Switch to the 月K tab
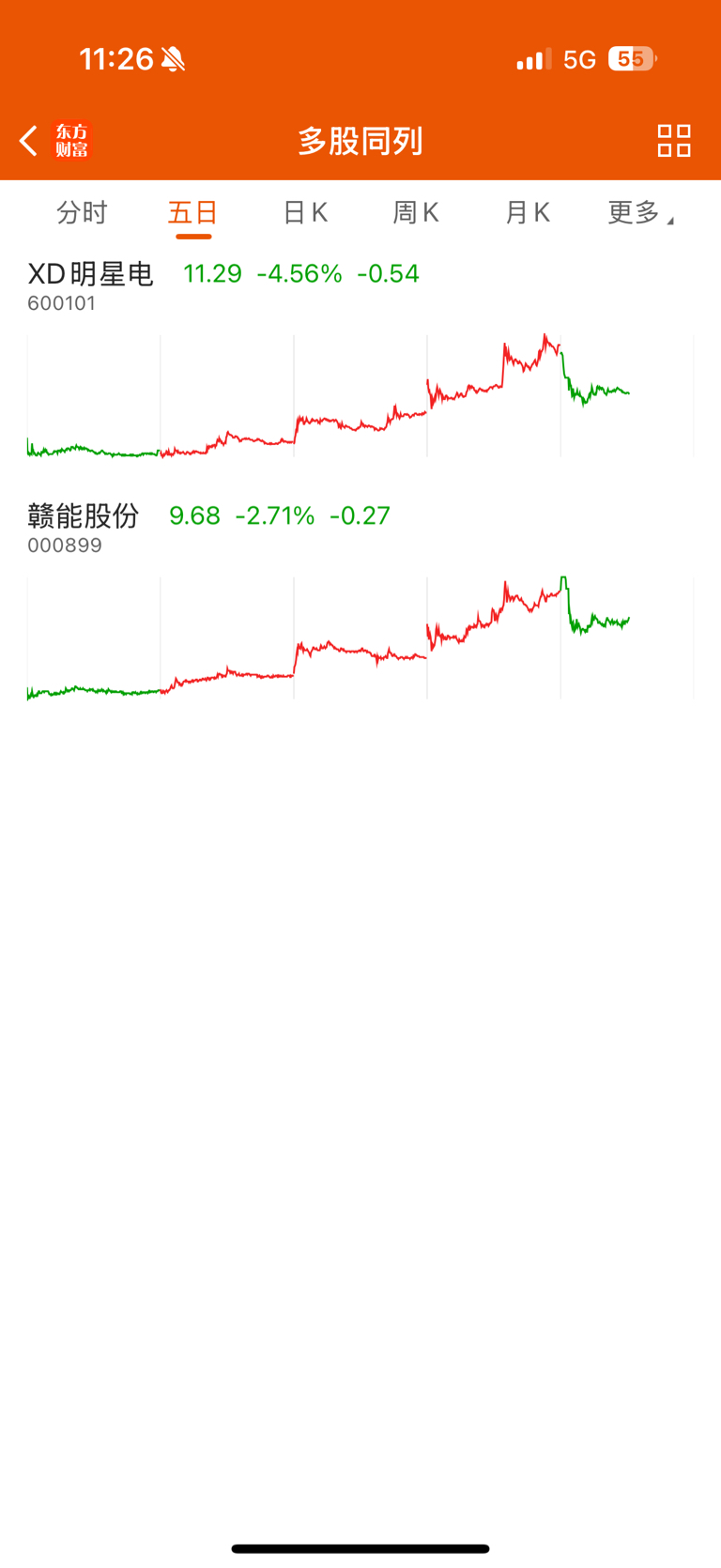 [528, 212]
